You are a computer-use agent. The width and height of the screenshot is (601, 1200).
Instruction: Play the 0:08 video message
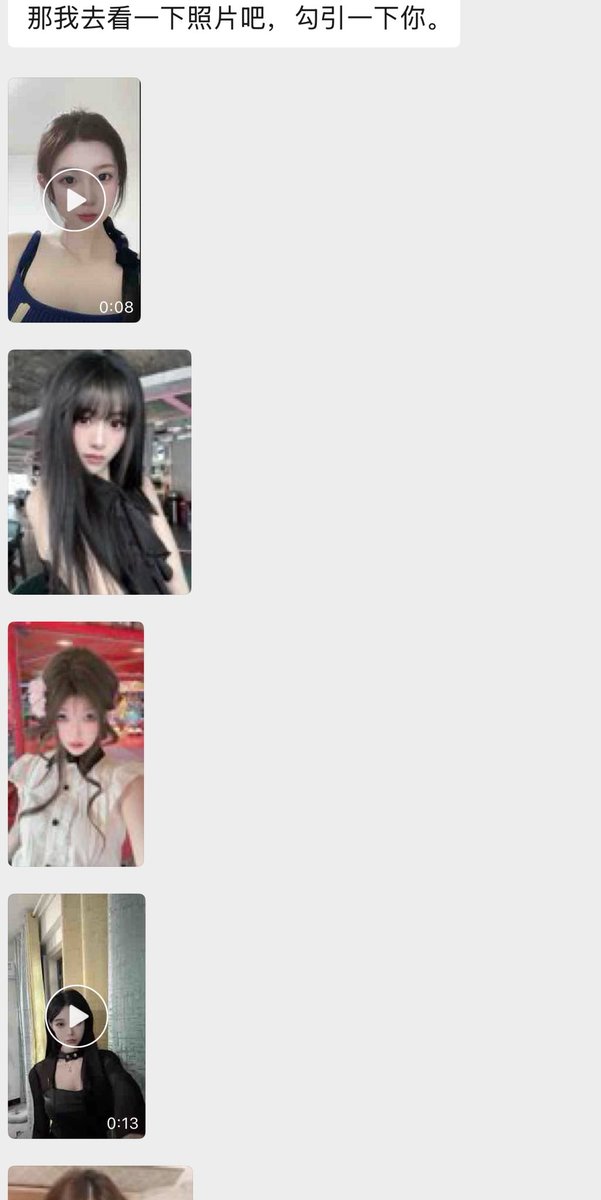[x=74, y=200]
